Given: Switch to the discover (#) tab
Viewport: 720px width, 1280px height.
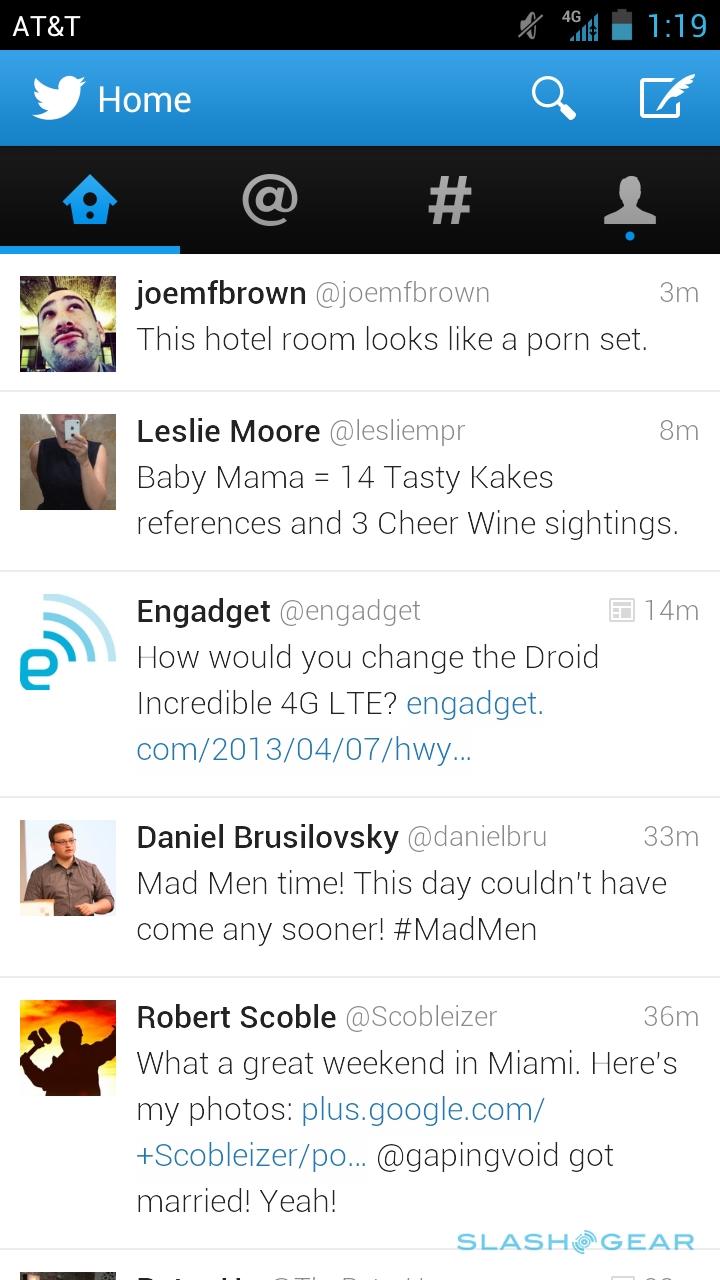Looking at the screenshot, I should click(450, 200).
